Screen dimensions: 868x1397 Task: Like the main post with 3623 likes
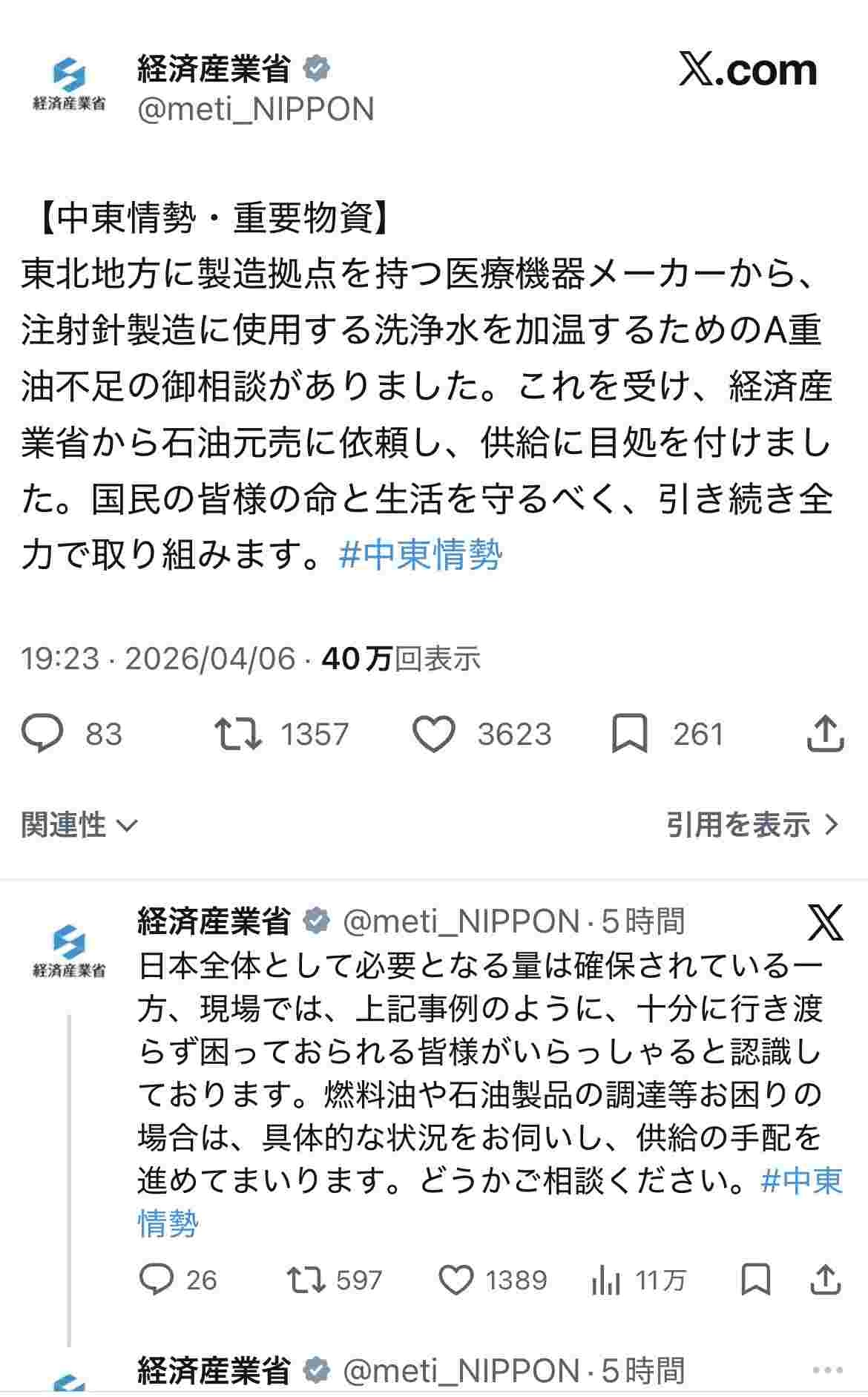pos(433,734)
